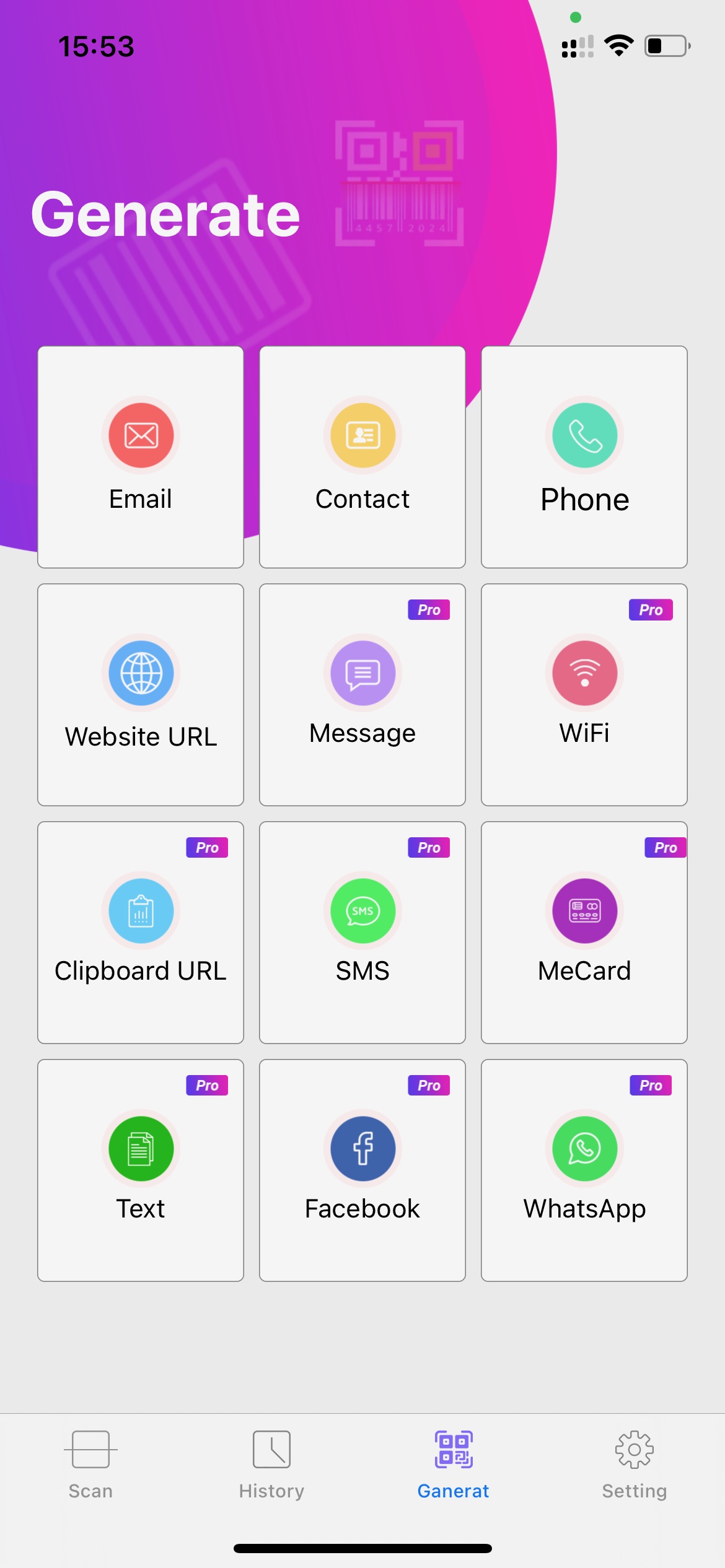The height and width of the screenshot is (1568, 725).
Task: Tap the Message tile
Action: (x=362, y=695)
